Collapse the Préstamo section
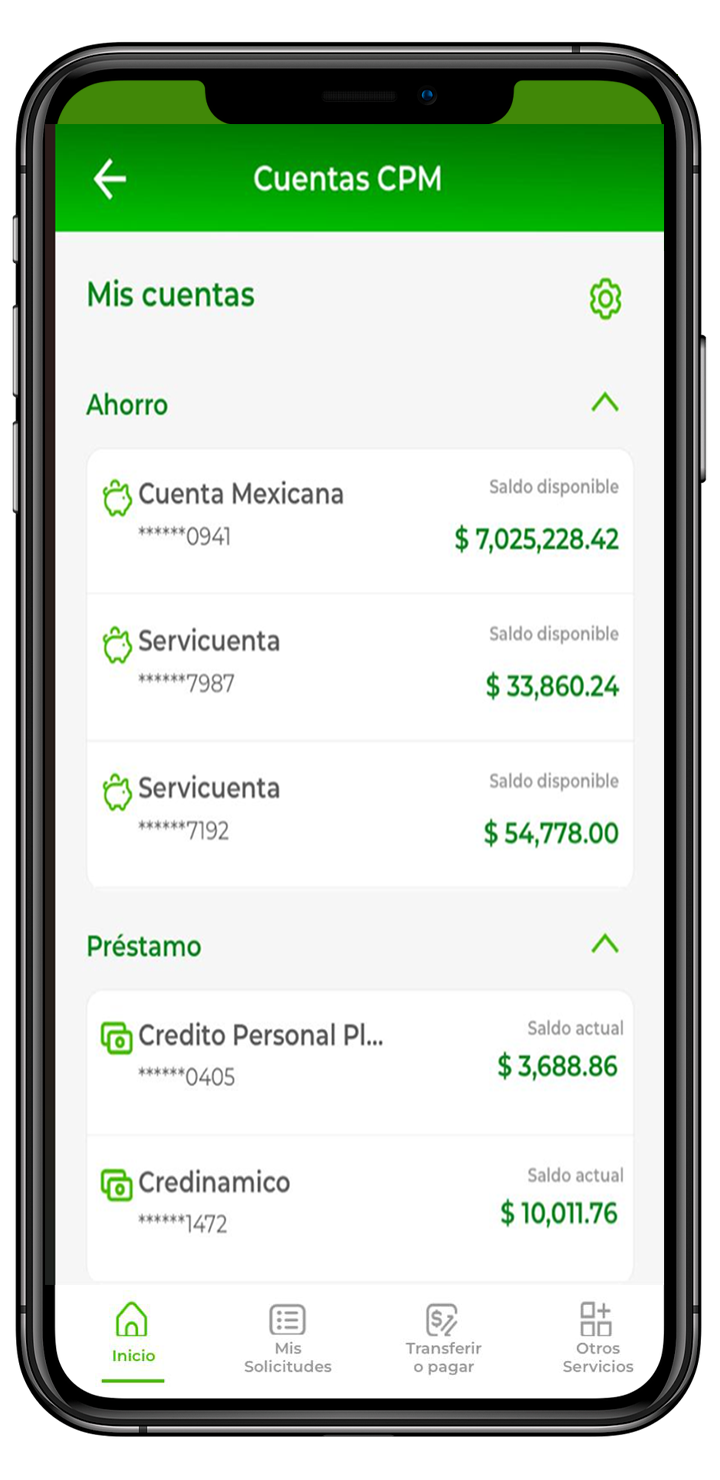The image size is (720, 1480). (x=605, y=944)
